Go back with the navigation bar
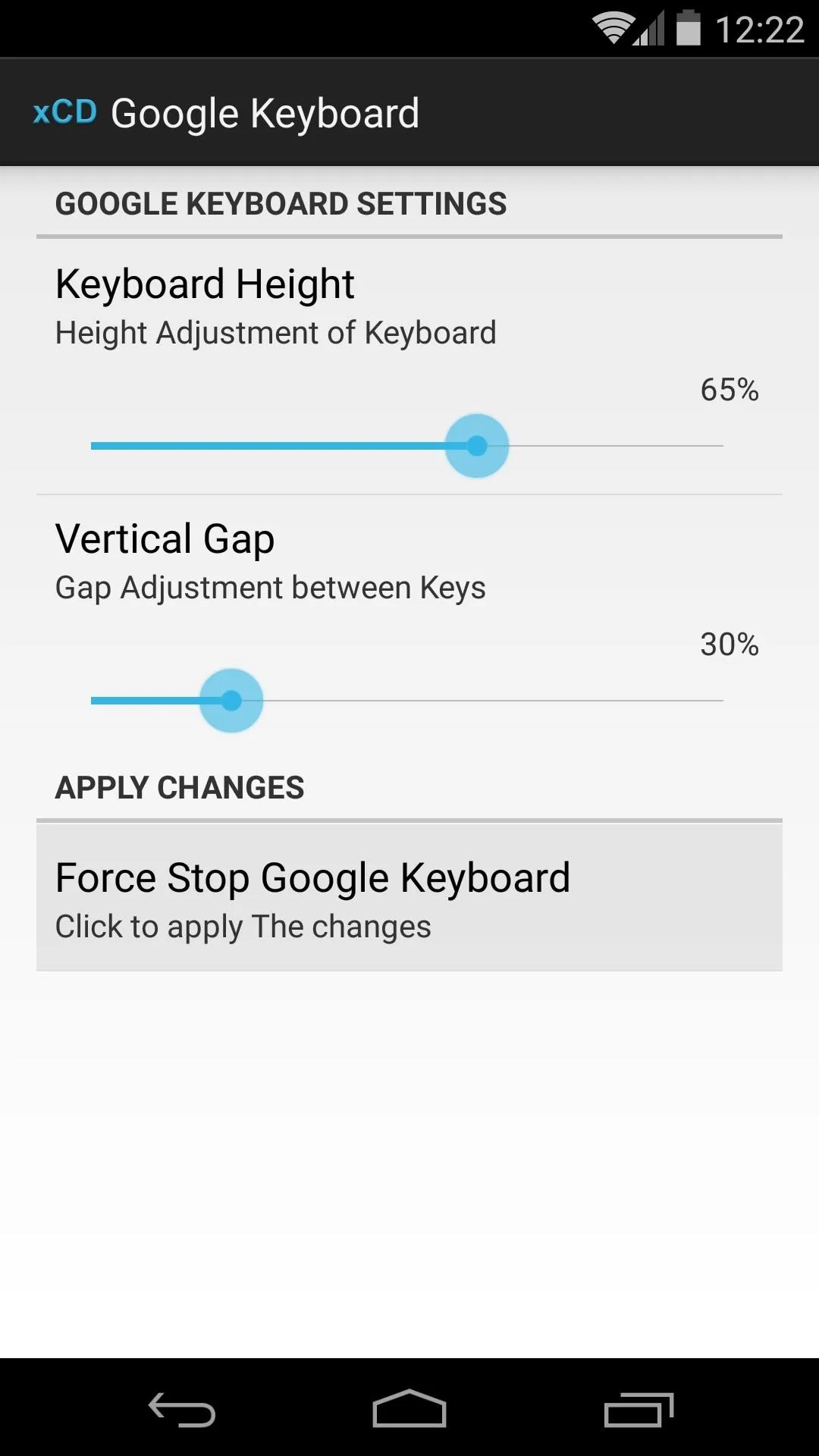This screenshot has height=1456, width=819. [x=182, y=1410]
